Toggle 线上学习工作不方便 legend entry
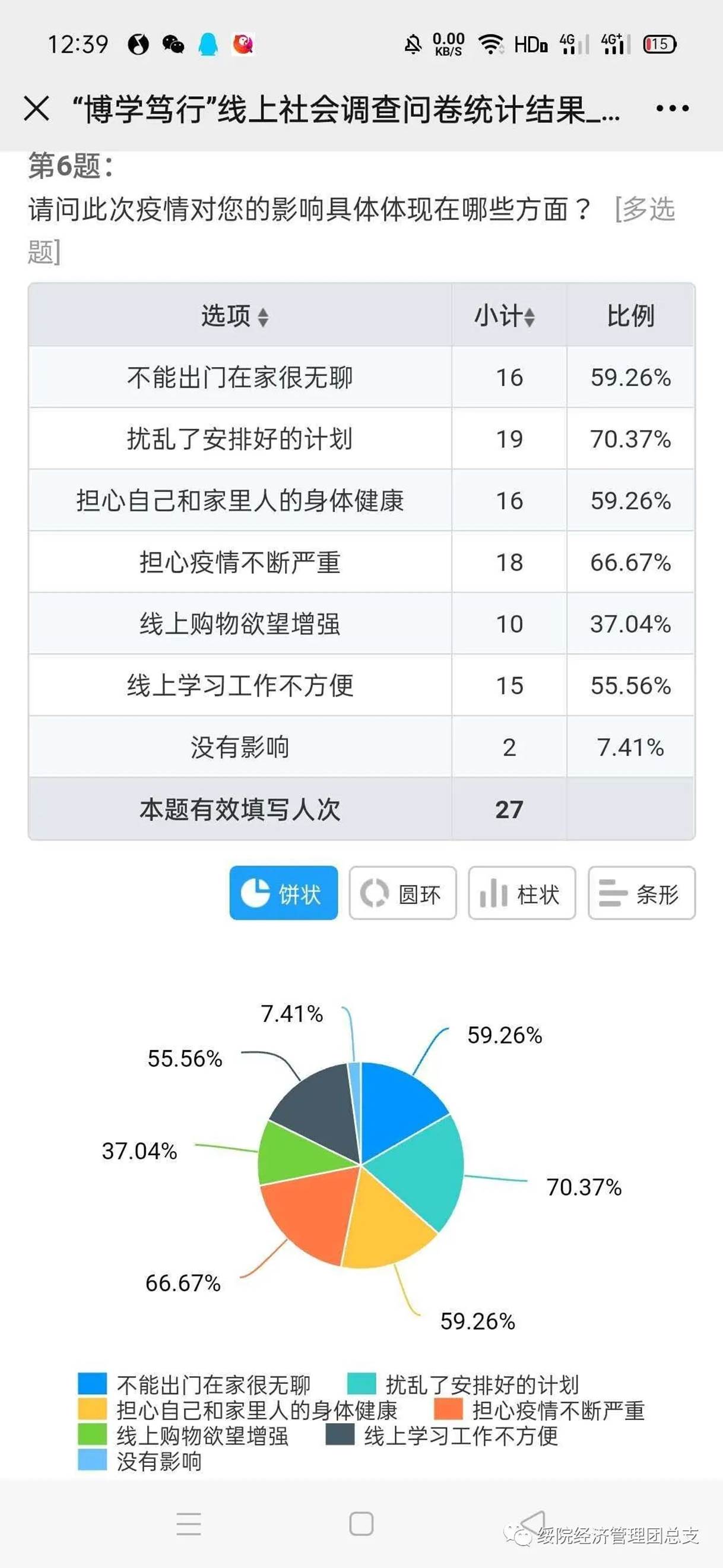Viewport: 723px width, 1568px height. [442, 1436]
